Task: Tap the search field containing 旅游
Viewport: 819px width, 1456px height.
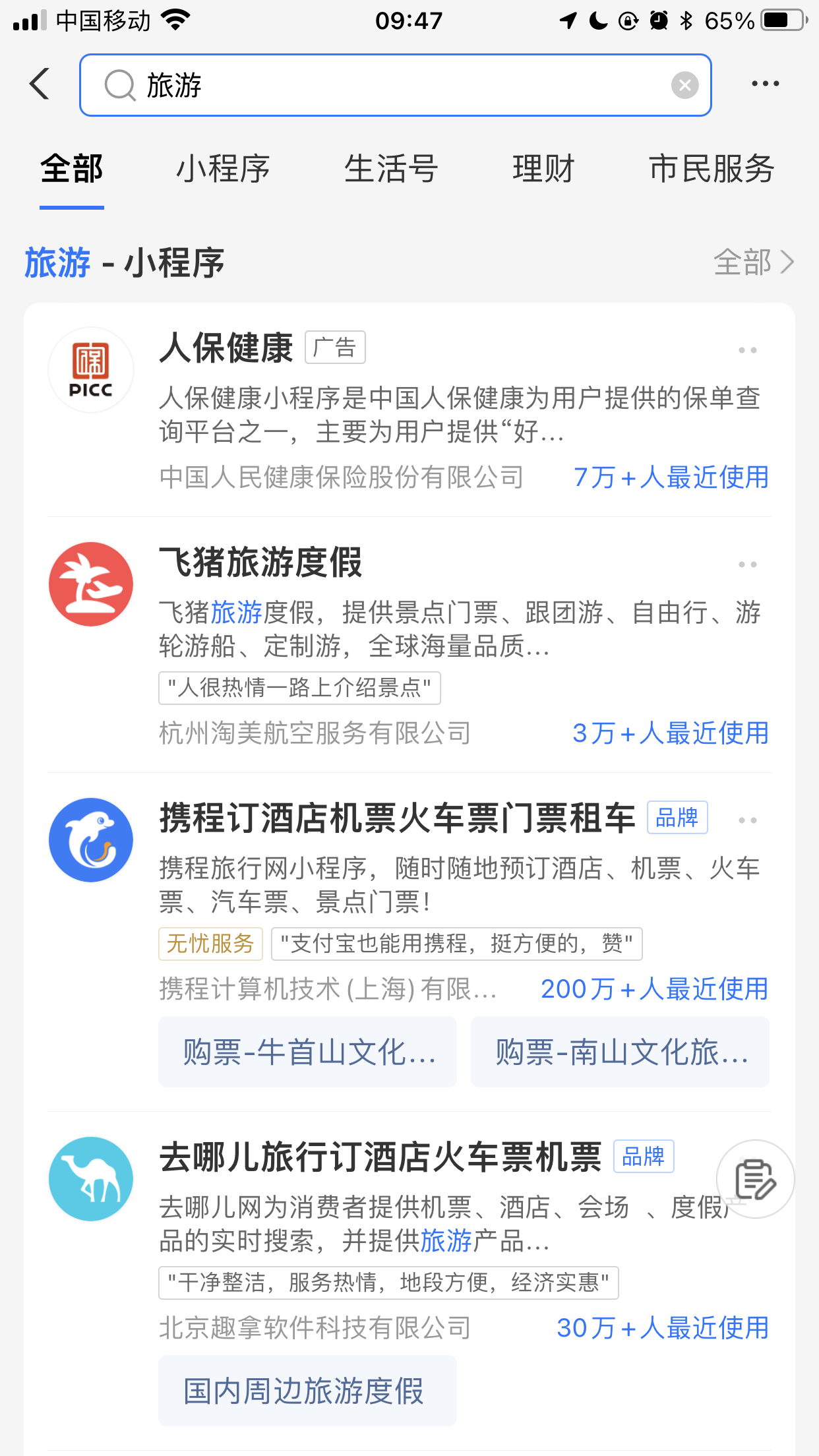Action: (395, 85)
